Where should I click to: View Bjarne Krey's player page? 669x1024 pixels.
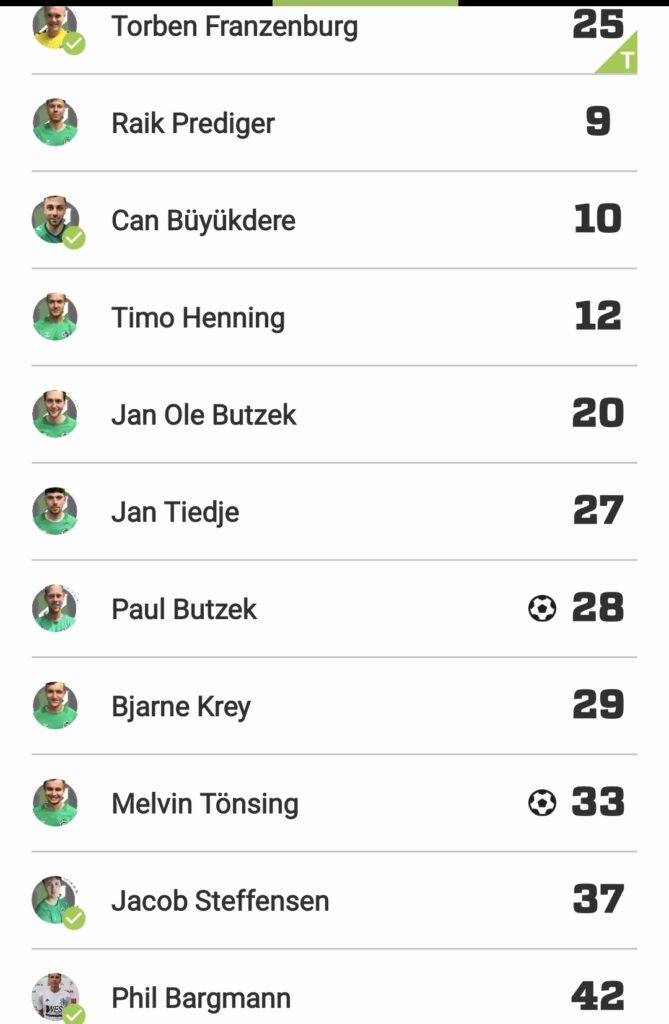[x=181, y=706]
